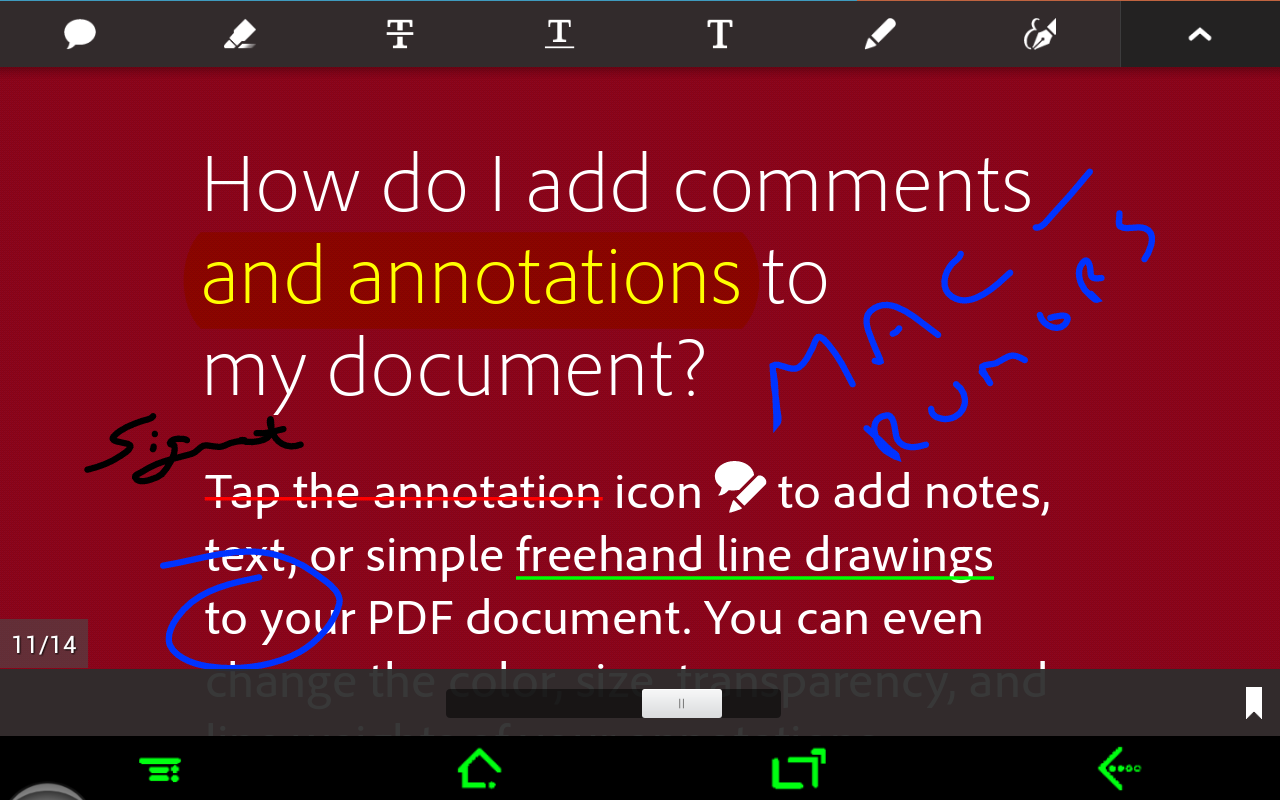Go to the home screen

tap(480, 768)
